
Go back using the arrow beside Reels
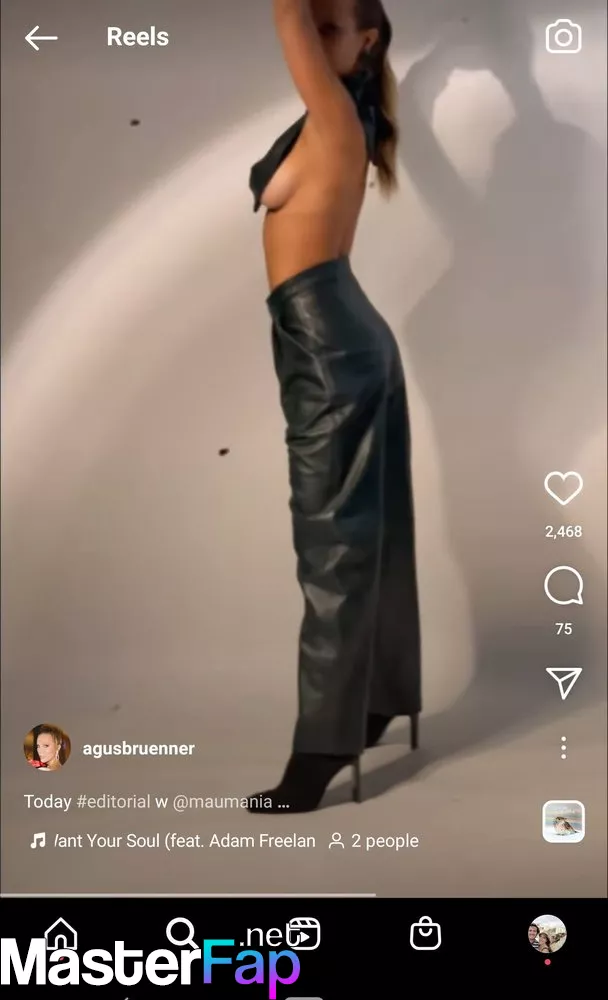(x=41, y=38)
